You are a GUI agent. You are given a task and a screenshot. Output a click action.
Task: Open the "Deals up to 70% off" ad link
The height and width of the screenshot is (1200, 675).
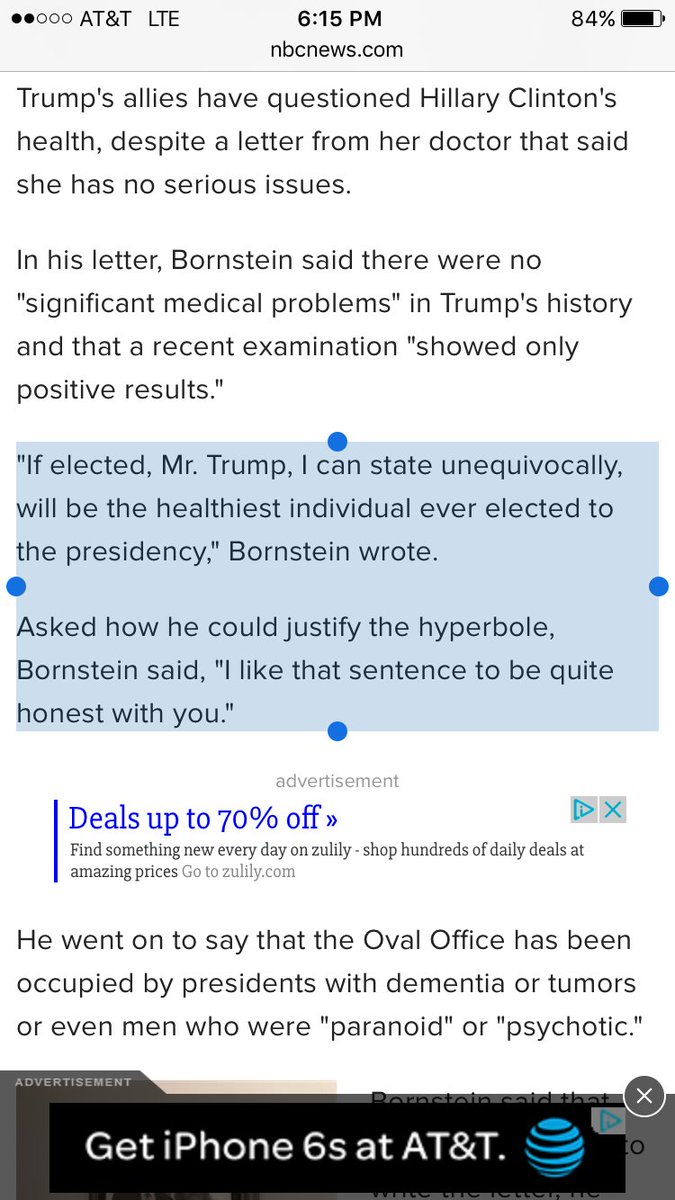pos(203,818)
